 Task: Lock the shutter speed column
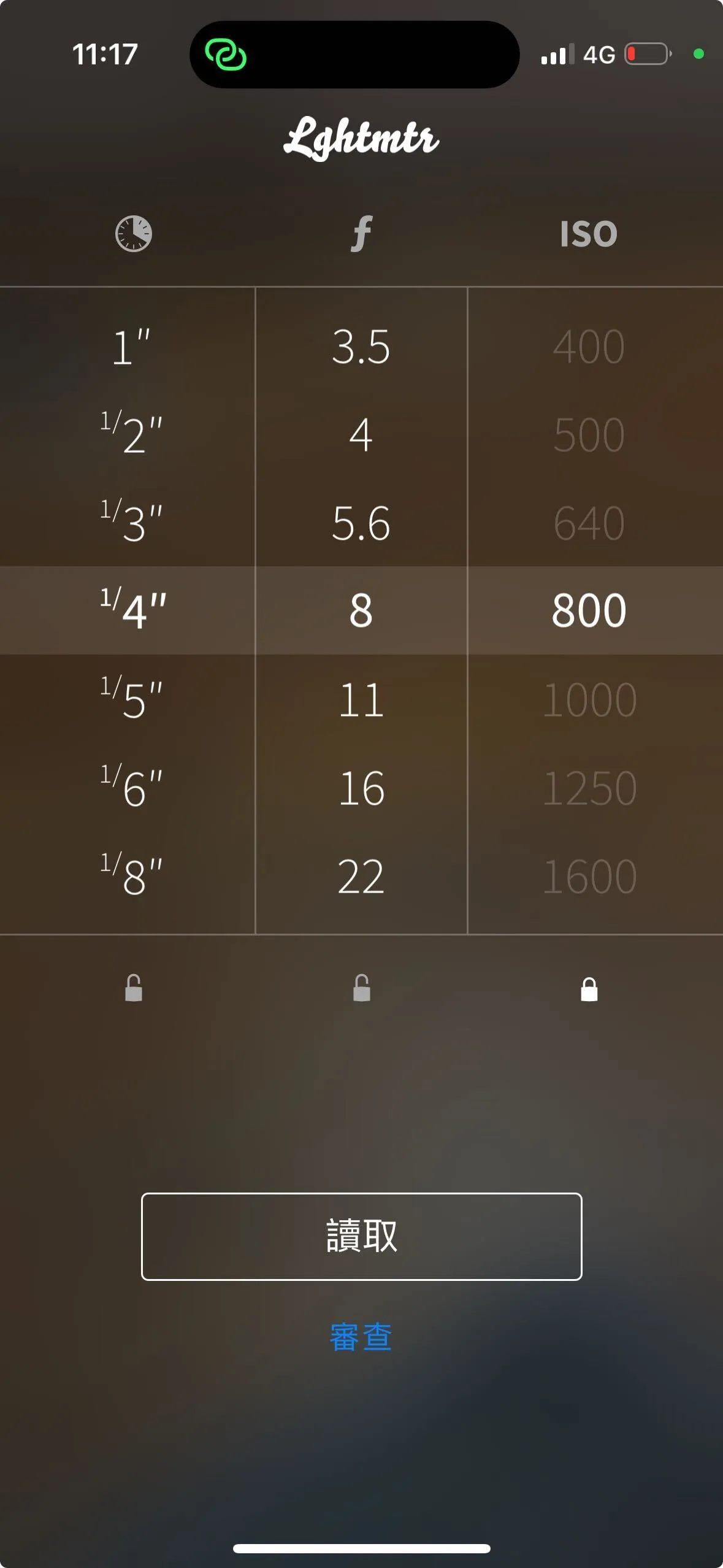click(x=134, y=988)
